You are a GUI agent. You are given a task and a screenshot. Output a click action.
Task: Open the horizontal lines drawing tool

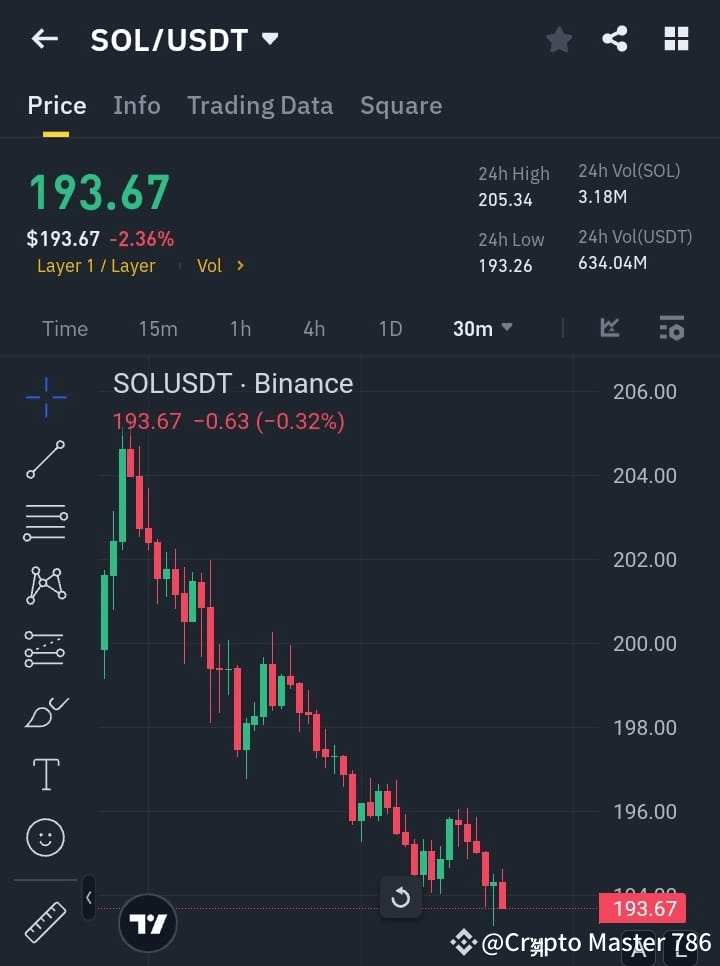click(x=45, y=523)
